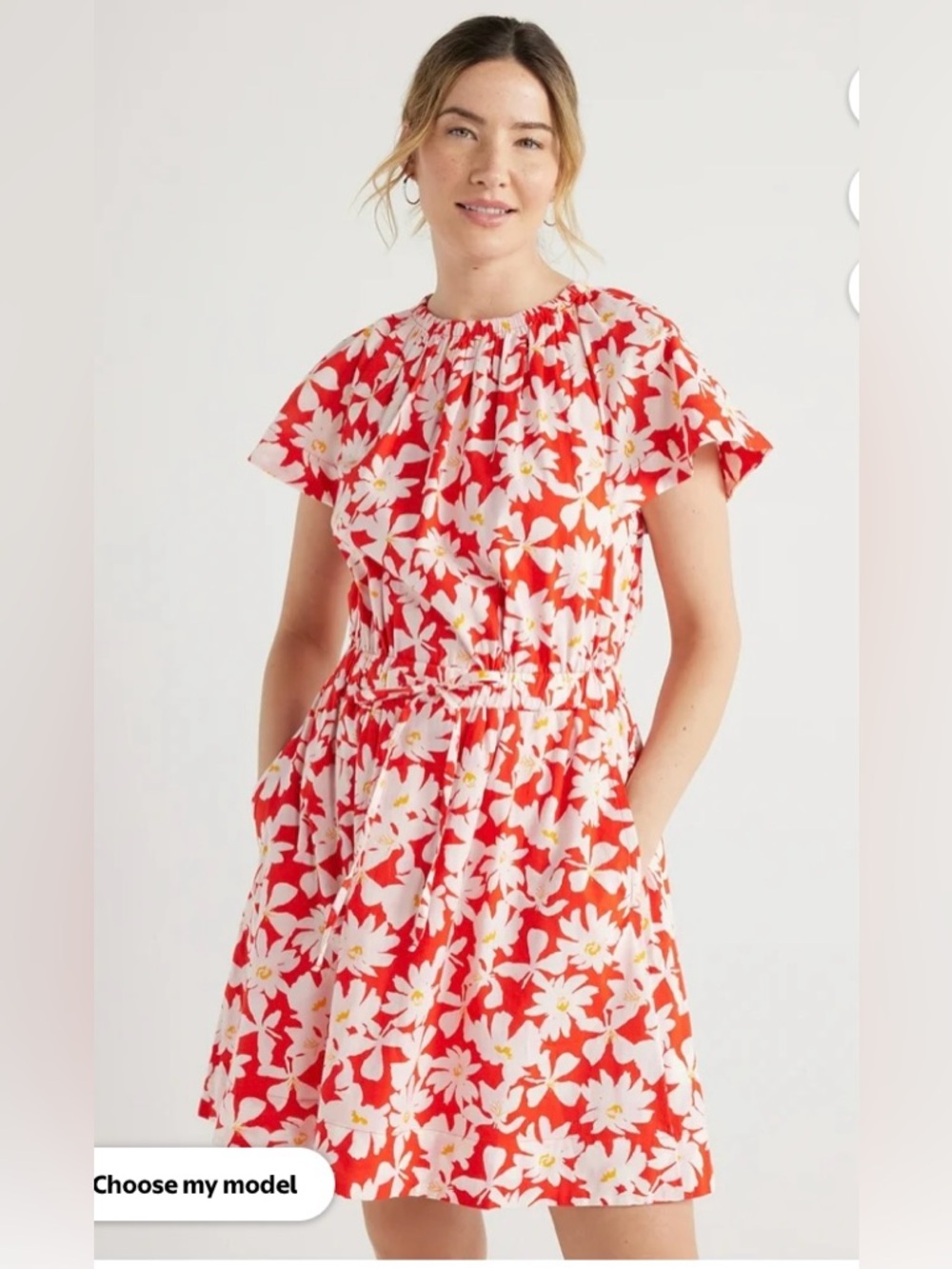Select the second circular icon along the right edge
This screenshot has height=1269, width=952.
[853, 193]
